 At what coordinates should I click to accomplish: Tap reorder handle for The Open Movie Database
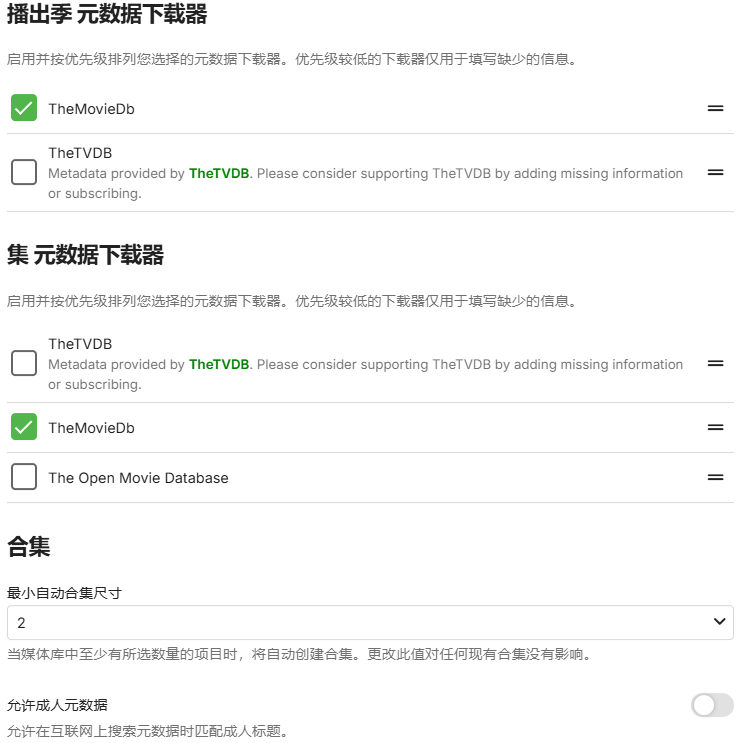(715, 477)
